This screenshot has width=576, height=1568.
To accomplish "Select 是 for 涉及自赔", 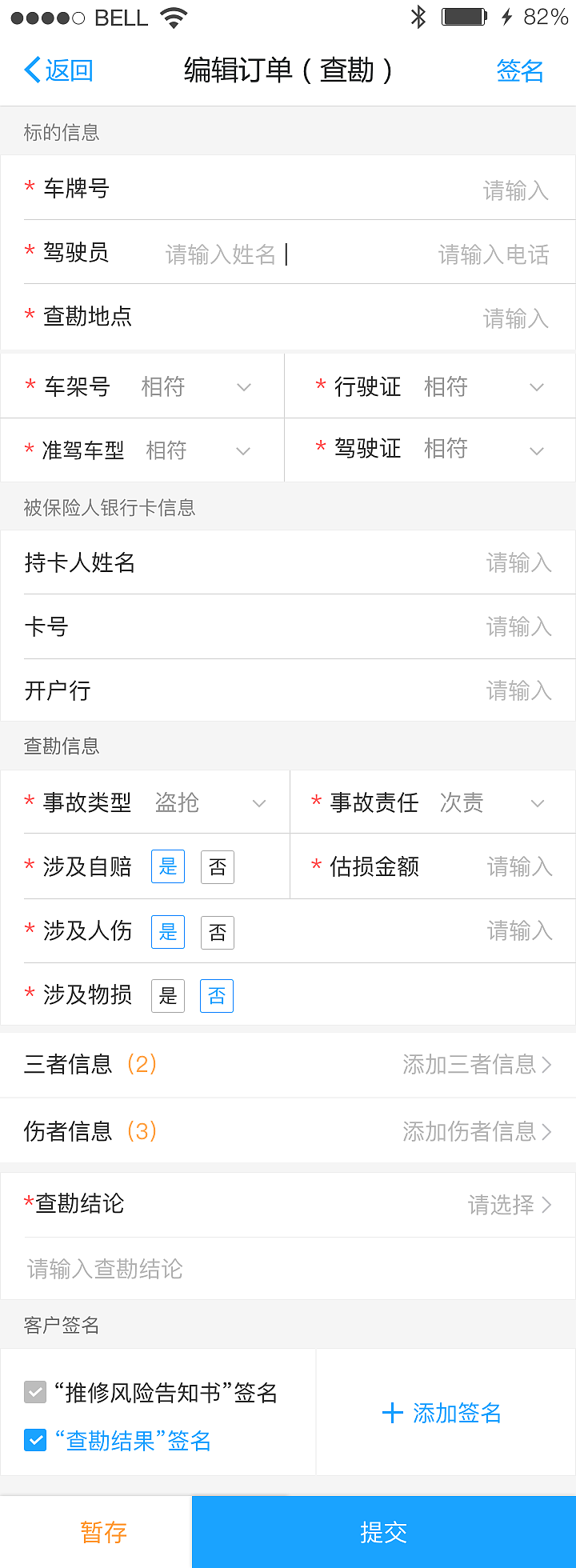I will point(167,866).
